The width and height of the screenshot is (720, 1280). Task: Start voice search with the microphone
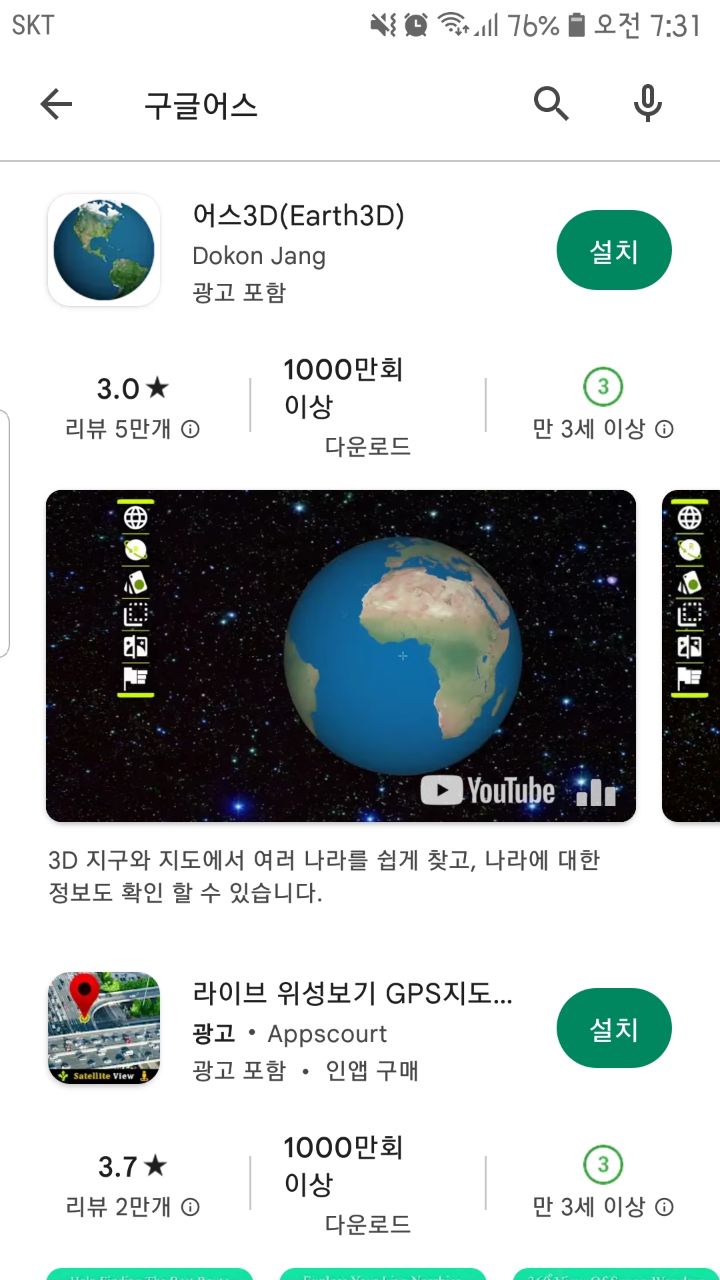[648, 103]
